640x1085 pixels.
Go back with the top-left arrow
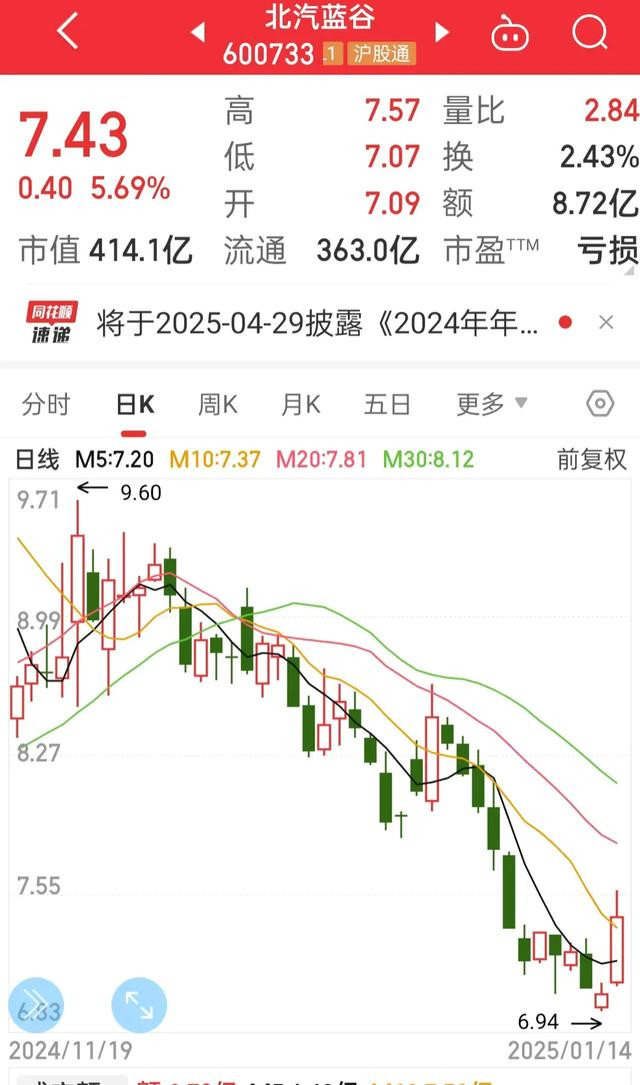[67, 32]
